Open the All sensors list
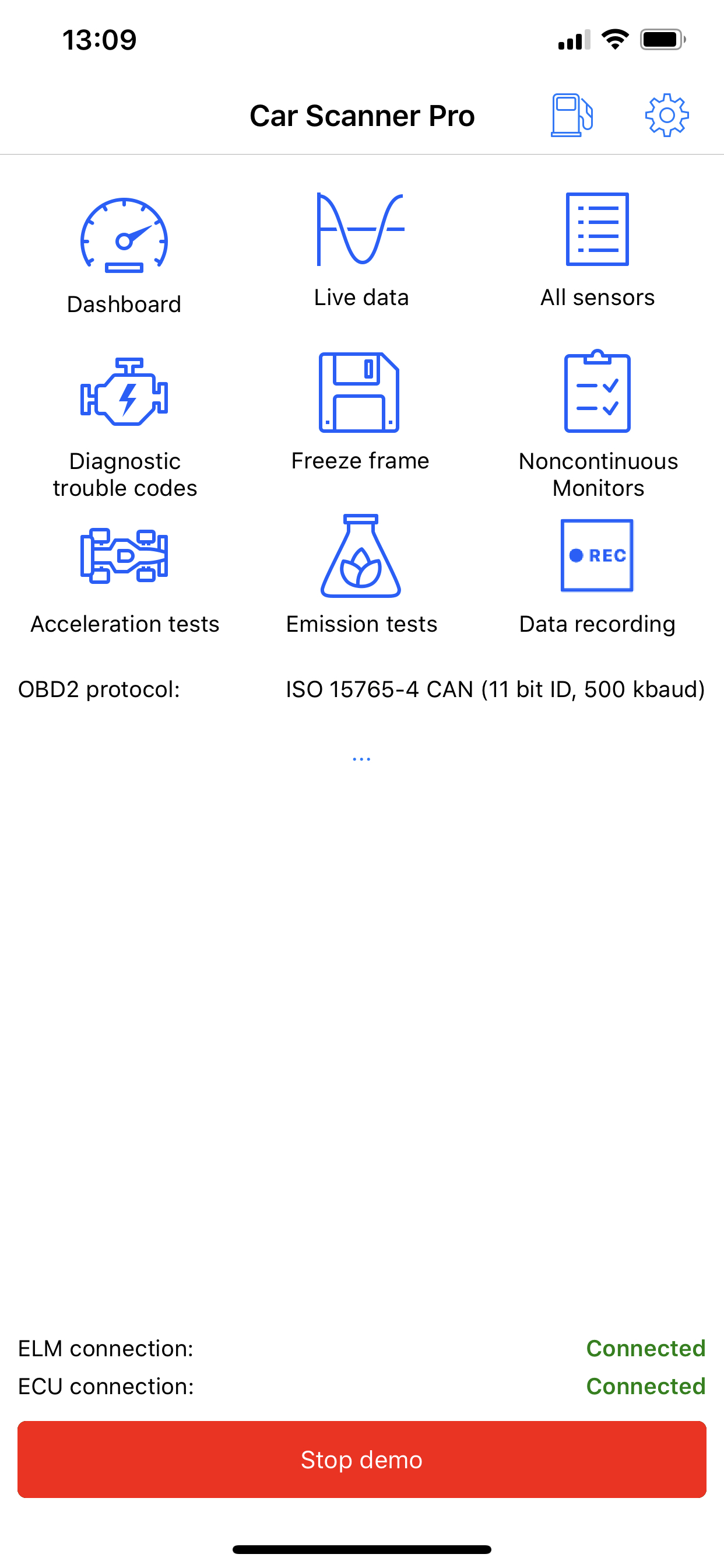The width and height of the screenshot is (724, 1568). 598,250
